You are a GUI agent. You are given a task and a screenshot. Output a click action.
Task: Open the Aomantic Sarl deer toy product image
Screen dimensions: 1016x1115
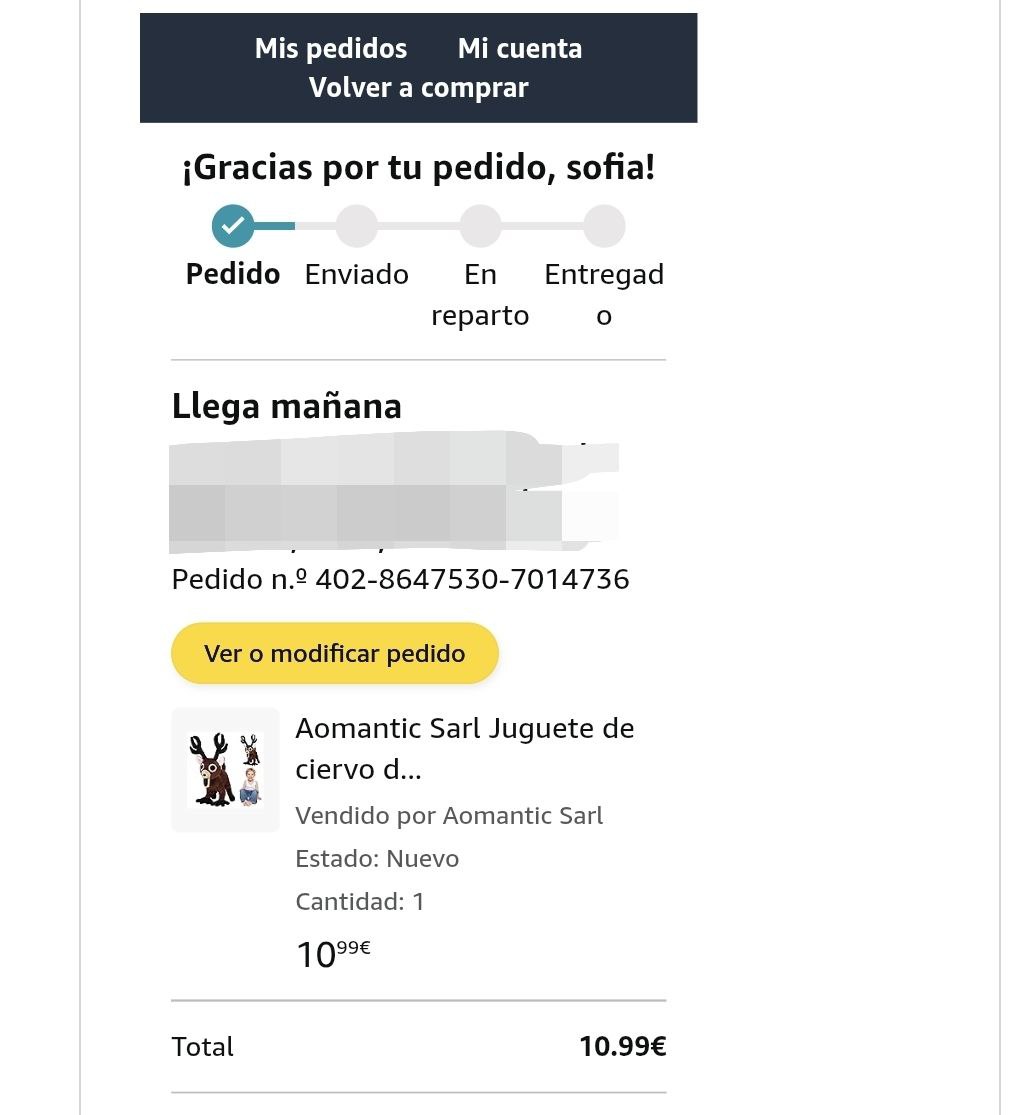[225, 769]
